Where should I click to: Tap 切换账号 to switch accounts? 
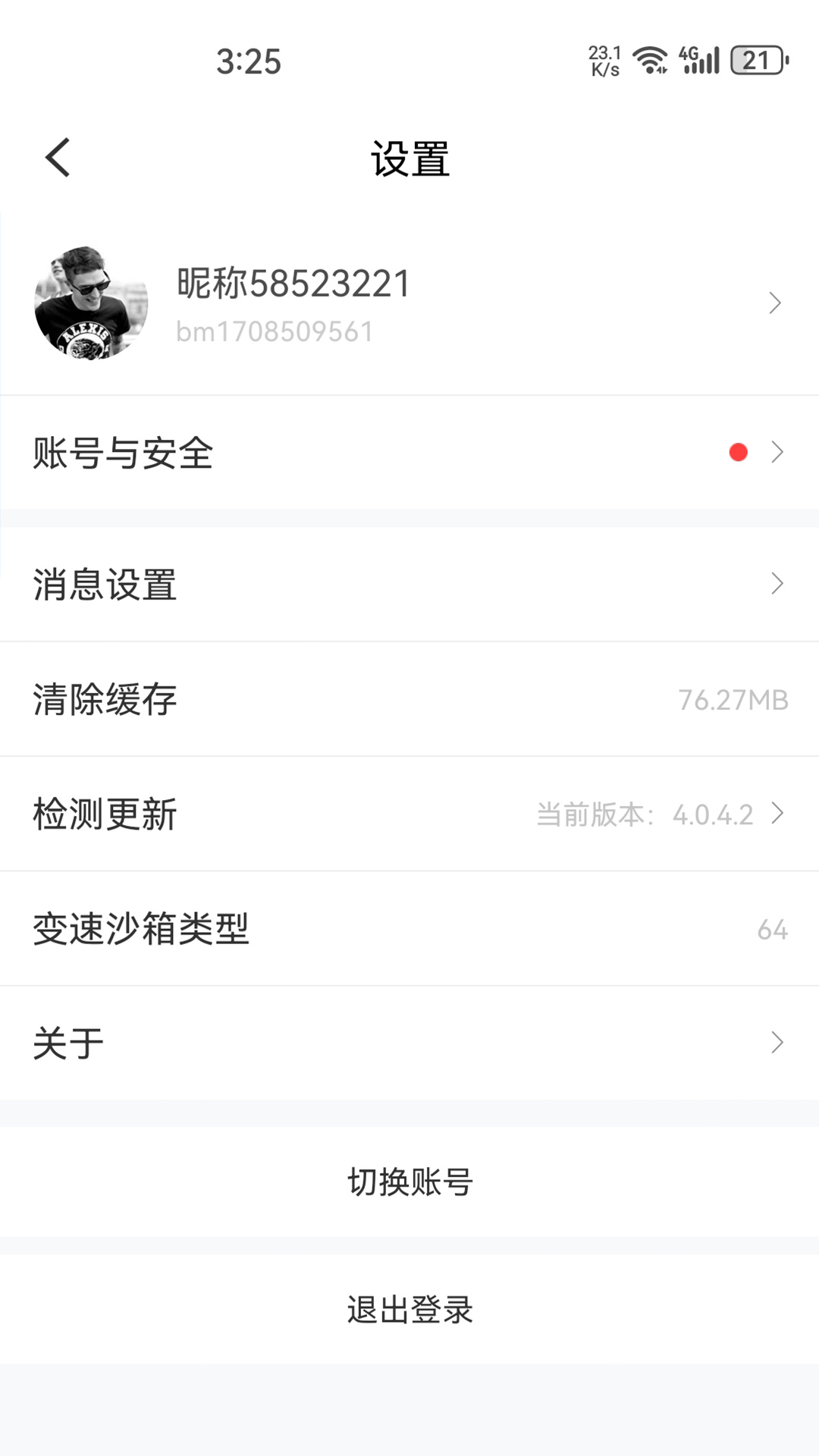pyautogui.click(x=409, y=1180)
